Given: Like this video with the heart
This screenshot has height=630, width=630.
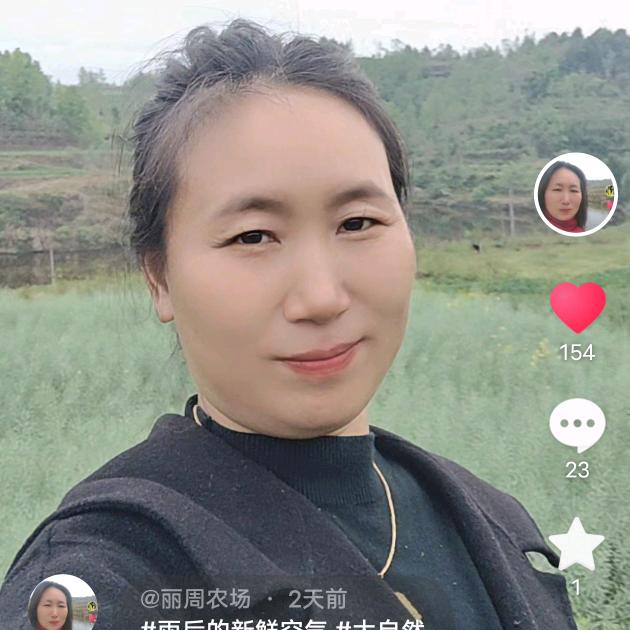Looking at the screenshot, I should point(578,307).
